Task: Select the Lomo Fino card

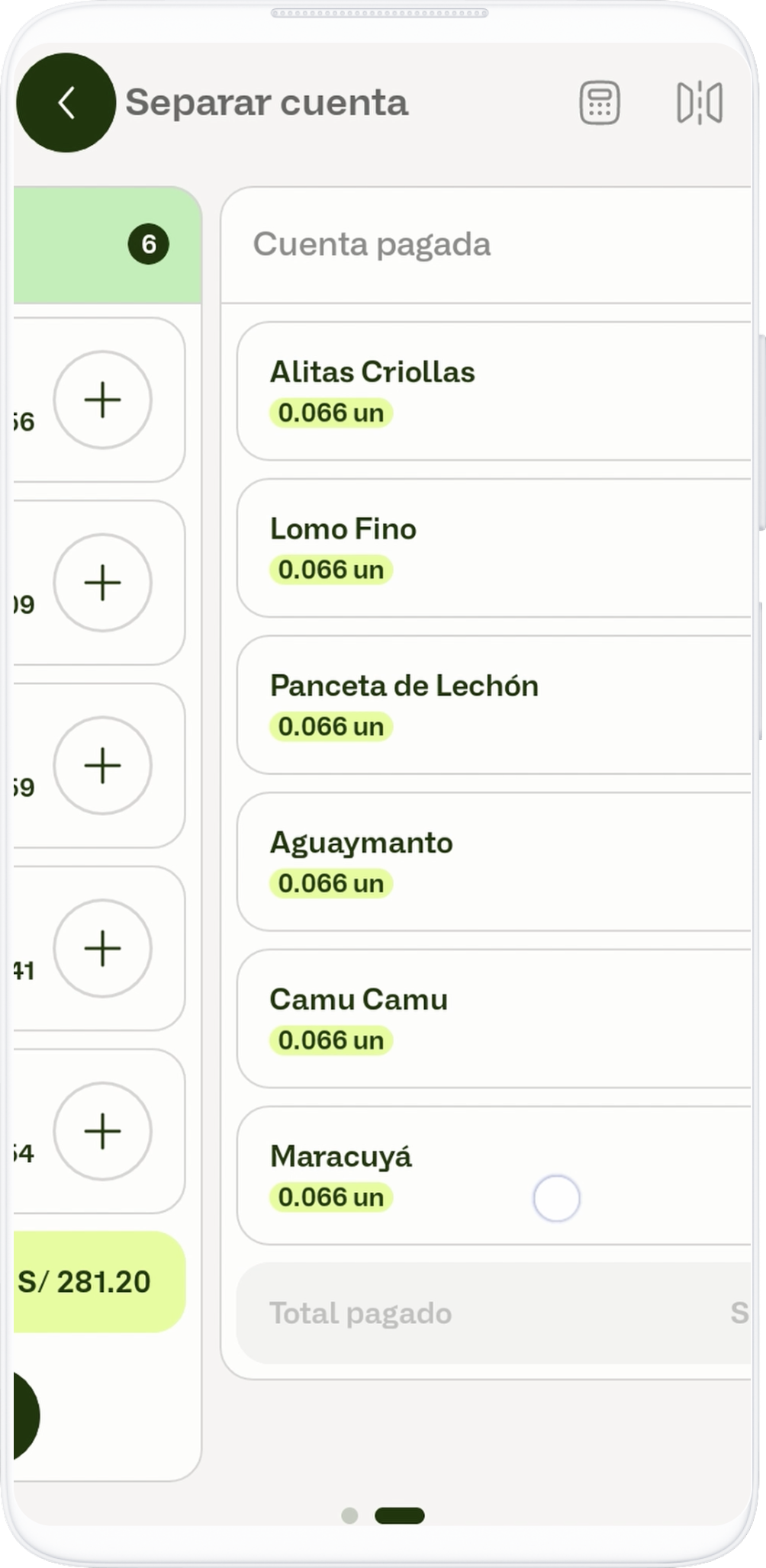Action: [x=496, y=548]
